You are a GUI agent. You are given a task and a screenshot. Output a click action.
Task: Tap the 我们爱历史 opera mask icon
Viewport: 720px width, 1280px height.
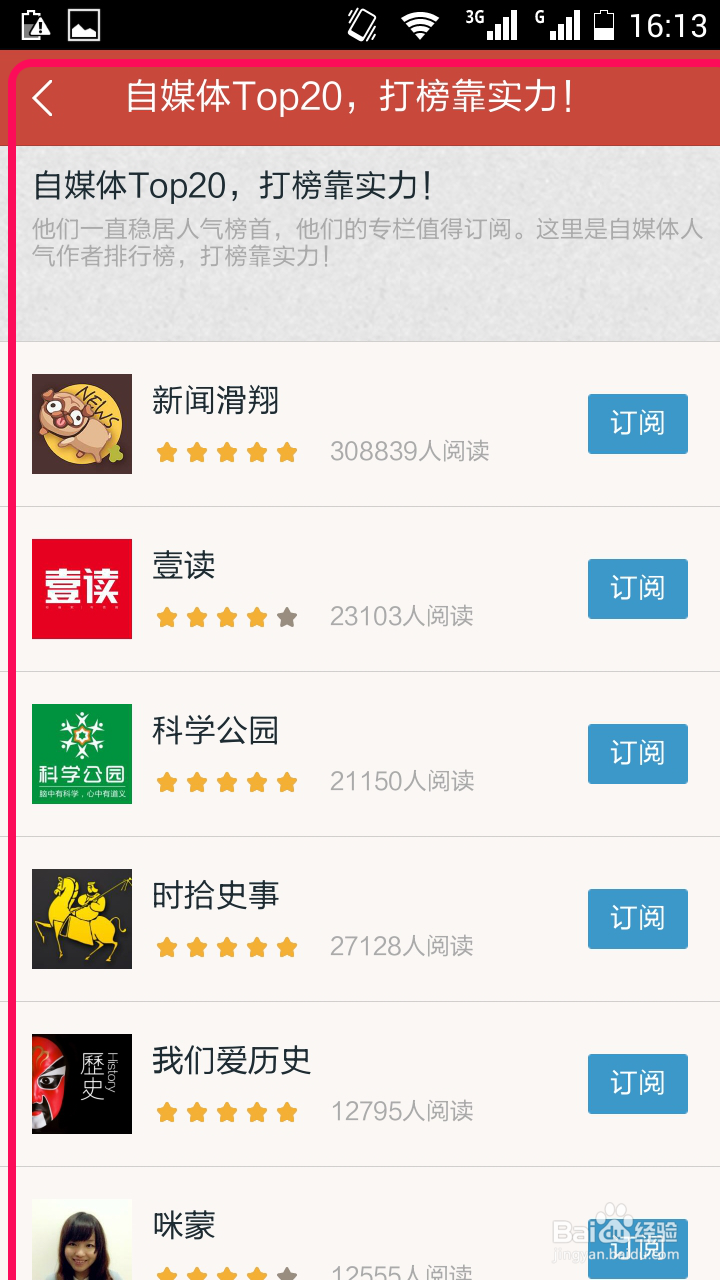click(x=81, y=1084)
